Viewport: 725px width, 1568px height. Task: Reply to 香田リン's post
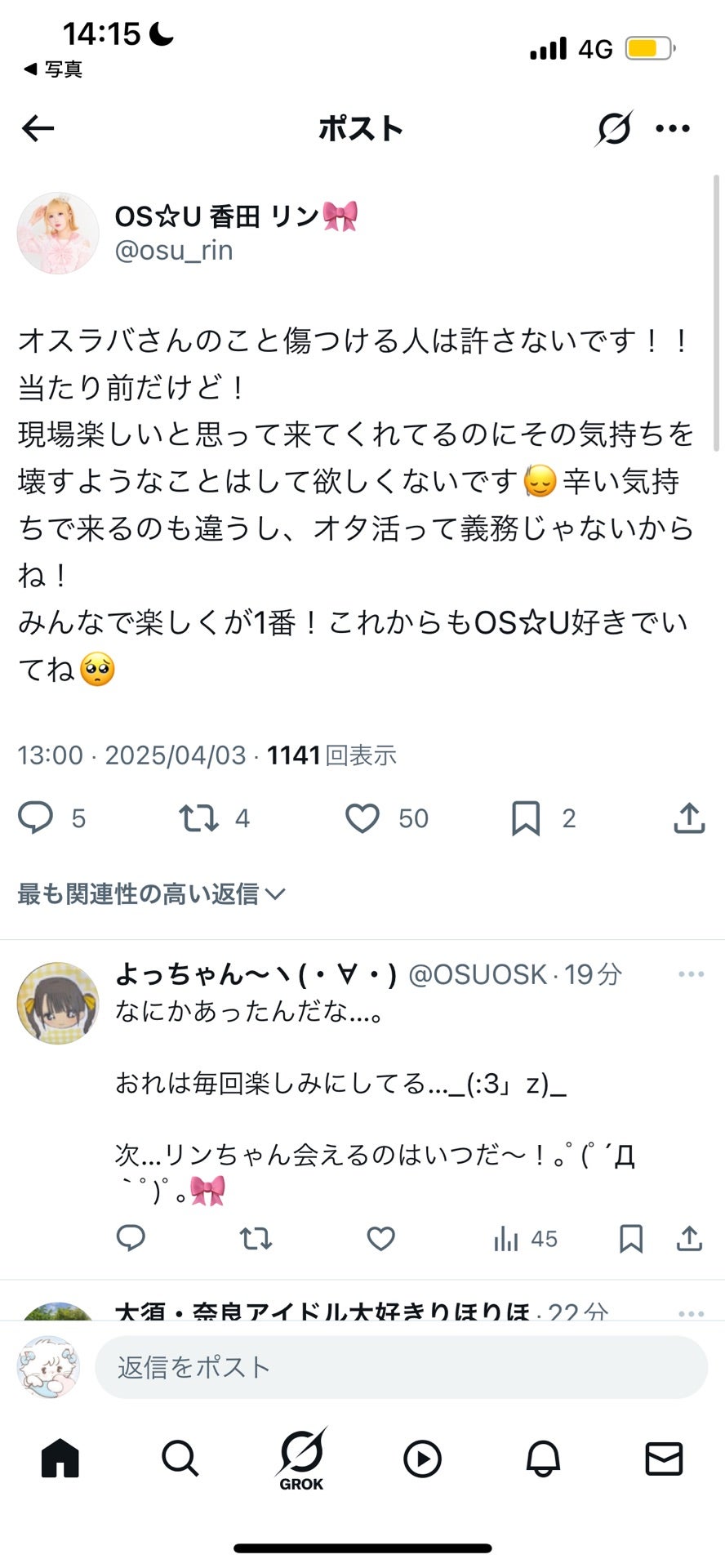click(x=36, y=817)
